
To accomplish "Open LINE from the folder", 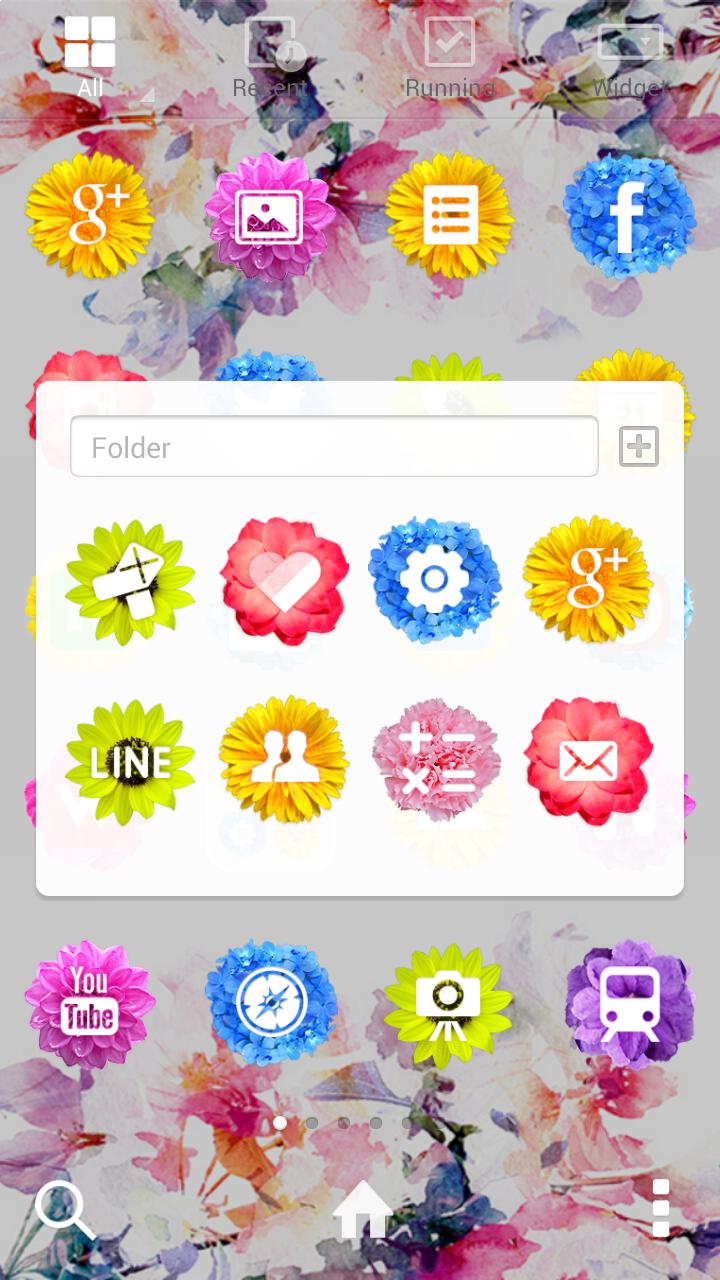I will pyautogui.click(x=130, y=763).
